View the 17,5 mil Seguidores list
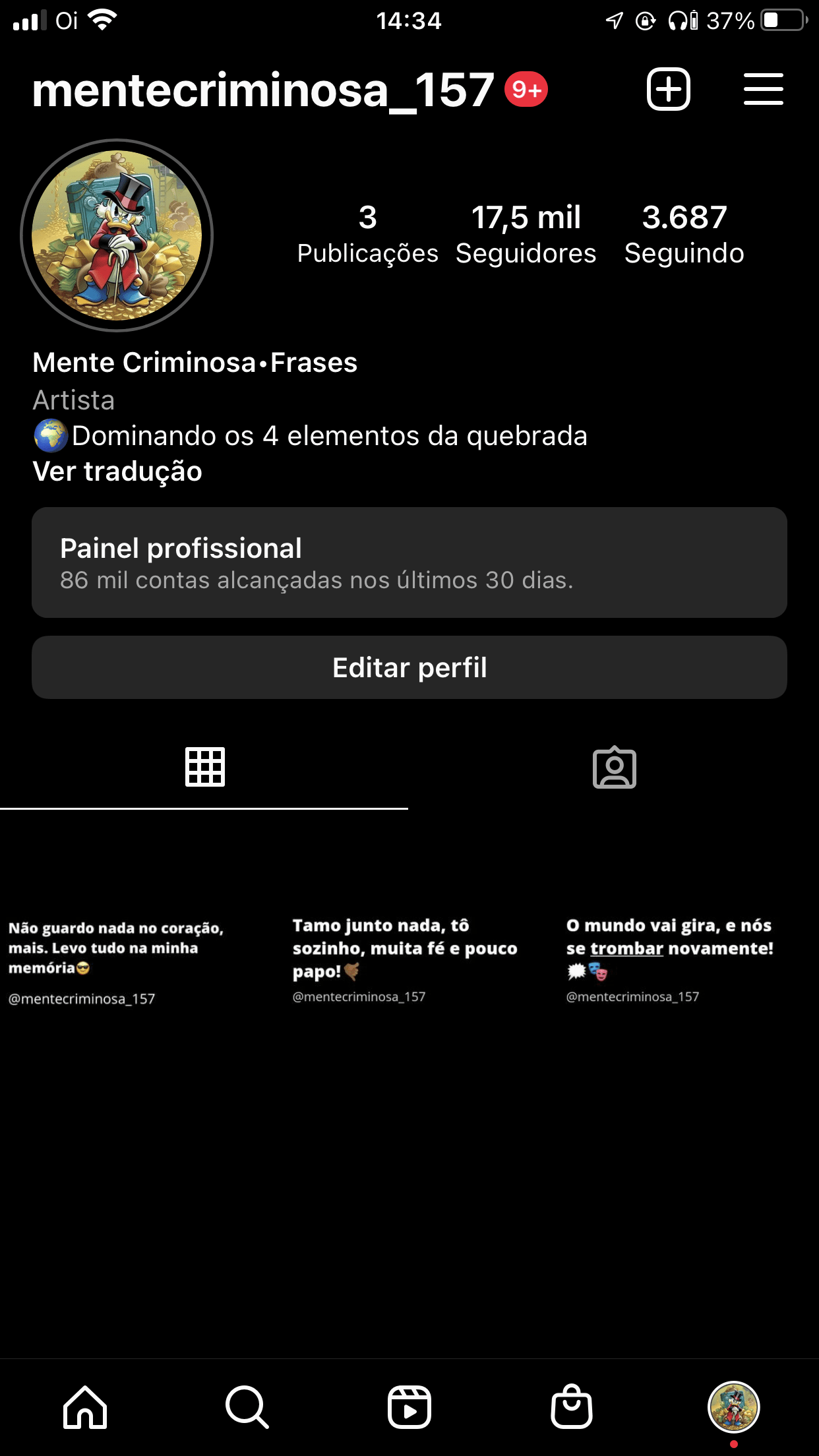The height and width of the screenshot is (1456, 819). 526,235
